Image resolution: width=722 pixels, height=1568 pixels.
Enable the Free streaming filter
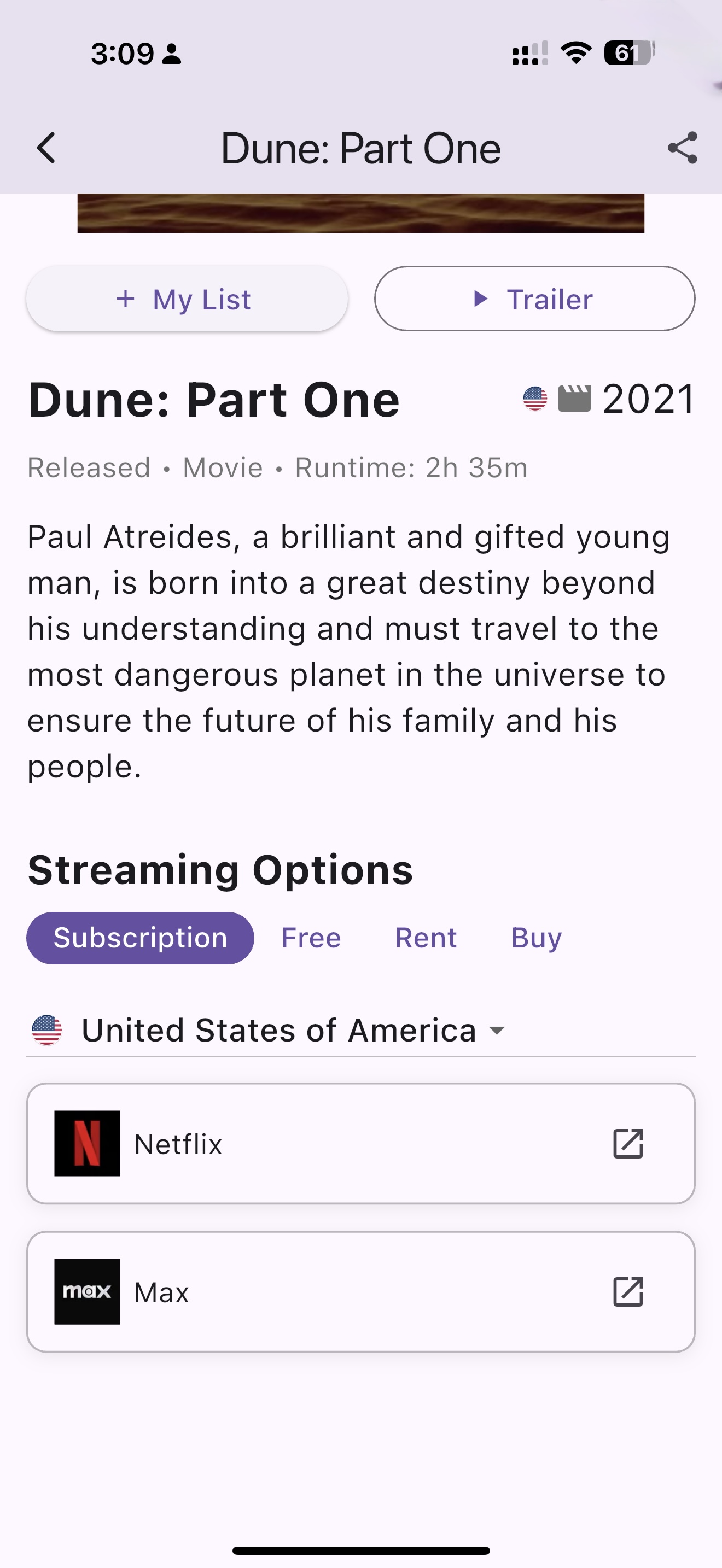[311, 938]
